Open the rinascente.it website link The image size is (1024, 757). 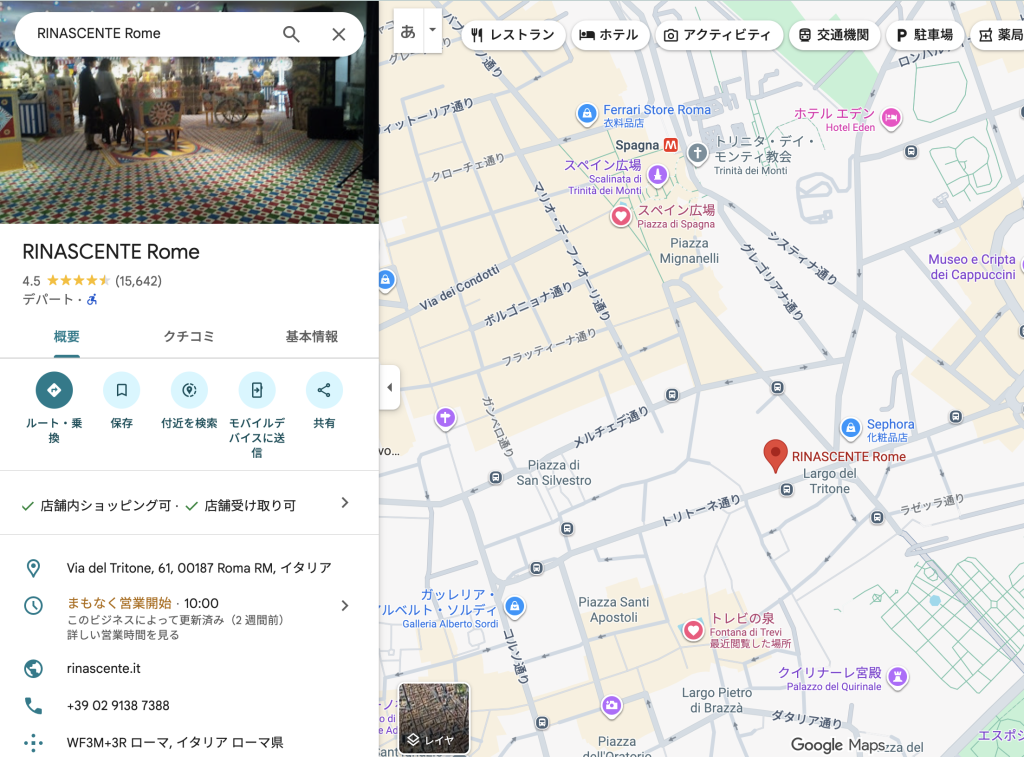104,668
